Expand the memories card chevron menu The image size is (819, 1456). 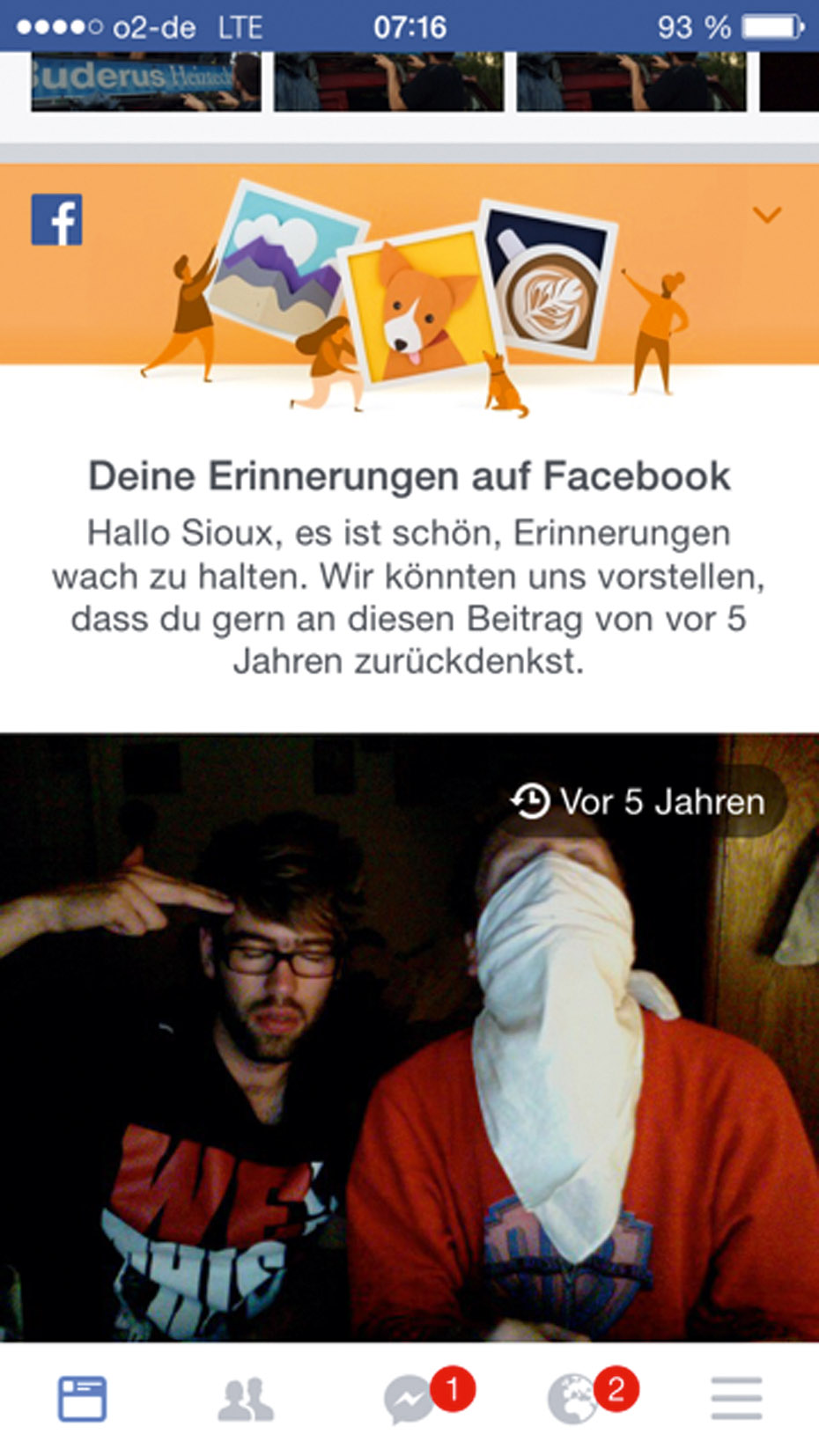click(767, 215)
